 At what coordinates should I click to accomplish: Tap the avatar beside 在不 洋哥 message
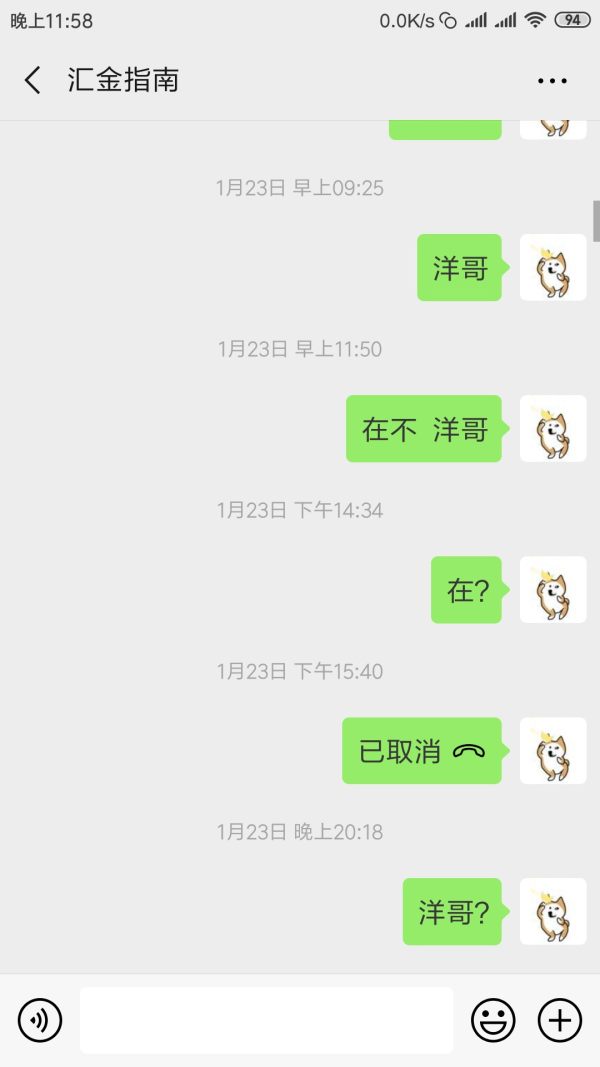click(x=553, y=429)
